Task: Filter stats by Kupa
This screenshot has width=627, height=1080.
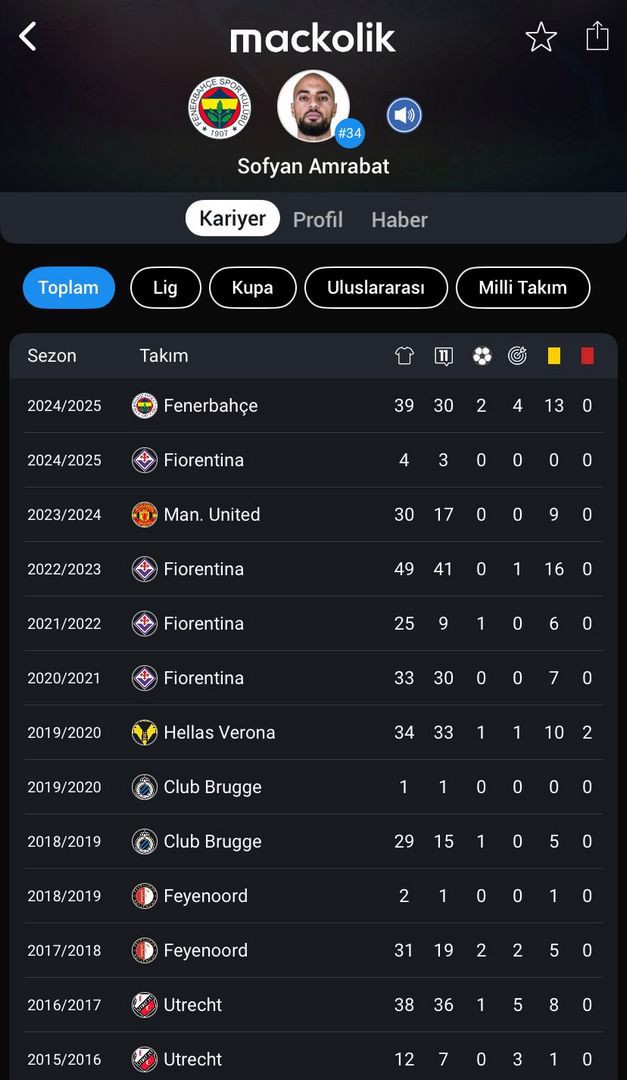Action: point(252,287)
